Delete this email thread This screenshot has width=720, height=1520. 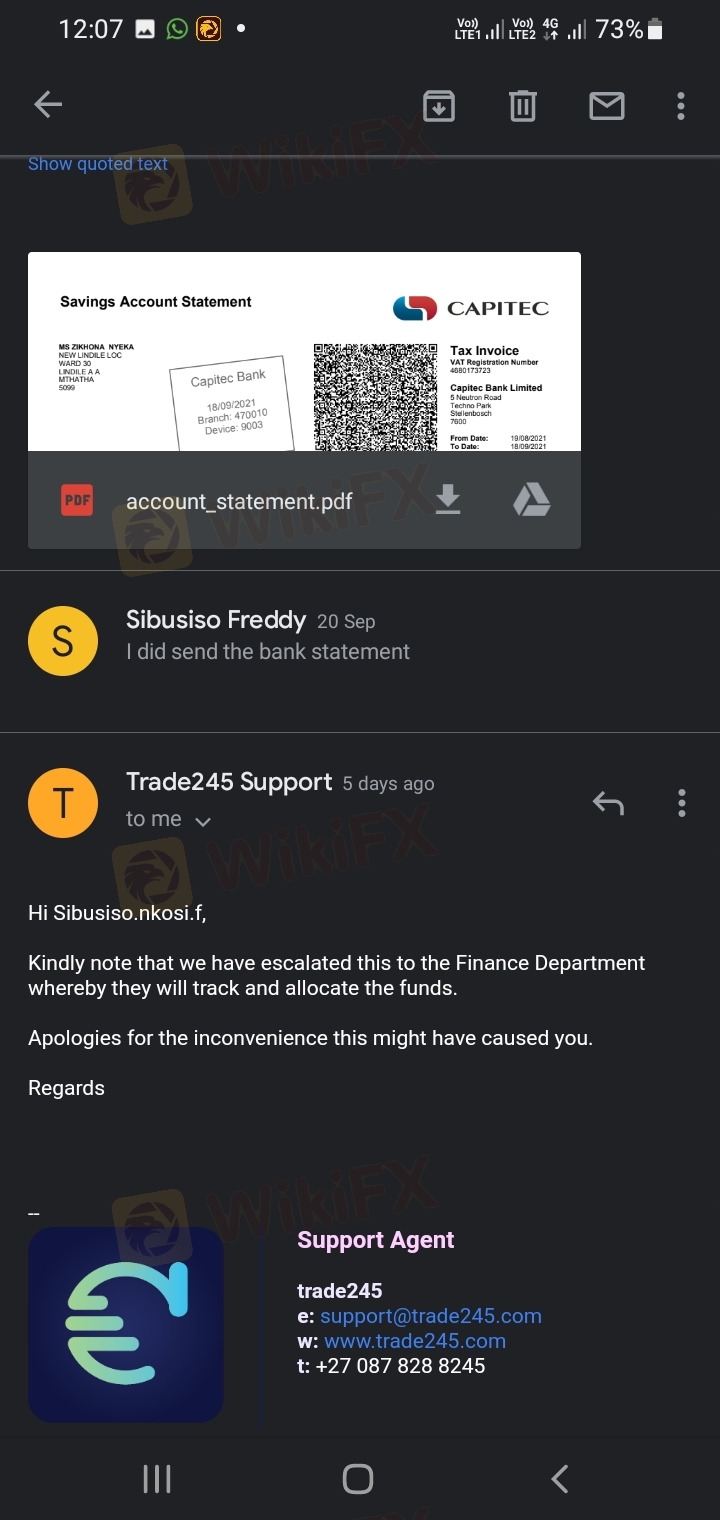[x=523, y=105]
